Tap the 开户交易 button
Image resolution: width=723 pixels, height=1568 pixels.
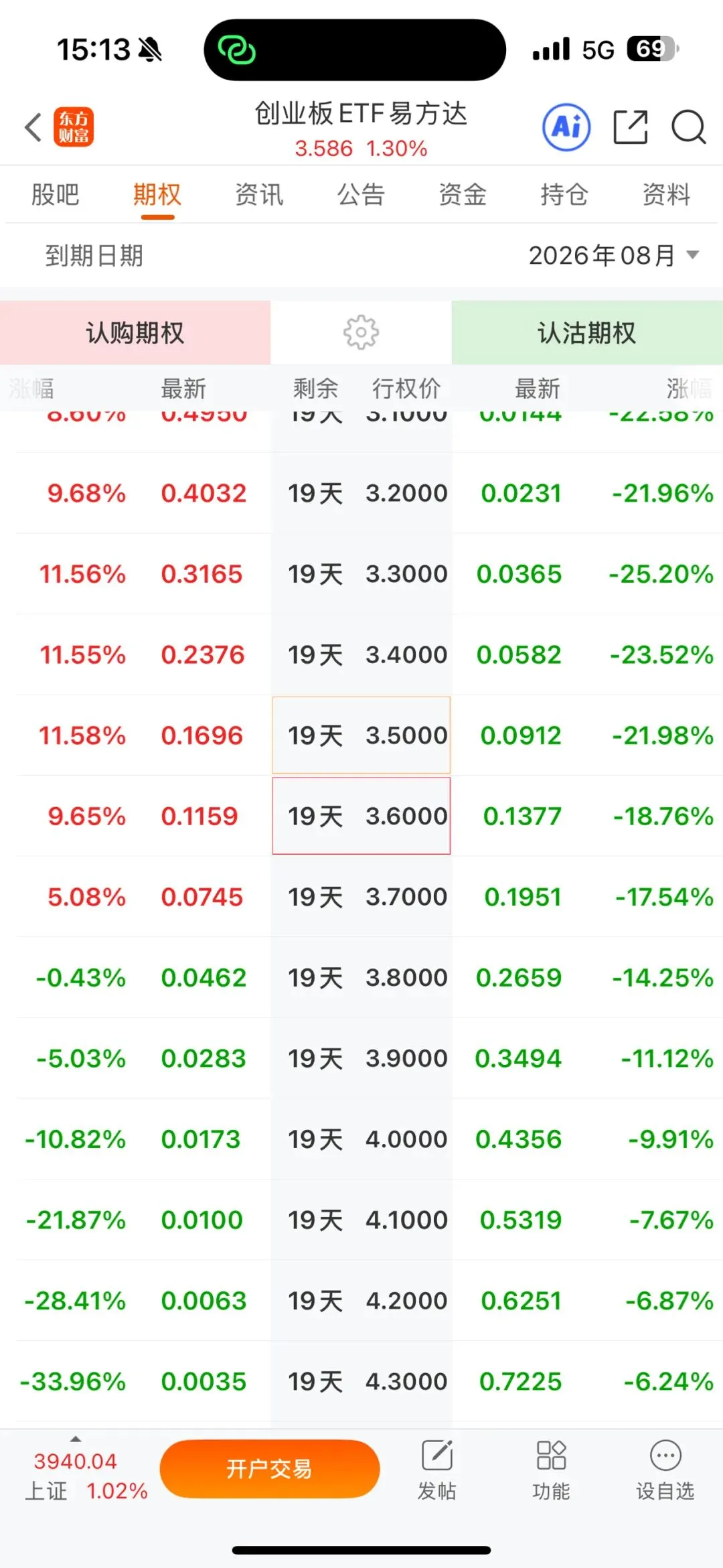(270, 1469)
